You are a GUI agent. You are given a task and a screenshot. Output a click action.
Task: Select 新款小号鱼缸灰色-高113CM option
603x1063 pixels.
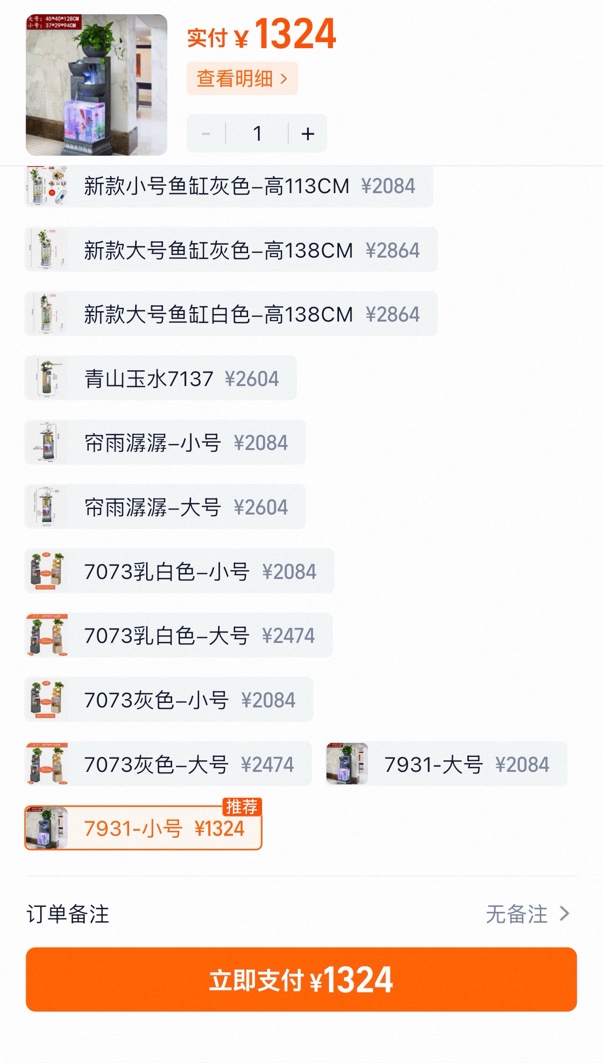point(229,186)
